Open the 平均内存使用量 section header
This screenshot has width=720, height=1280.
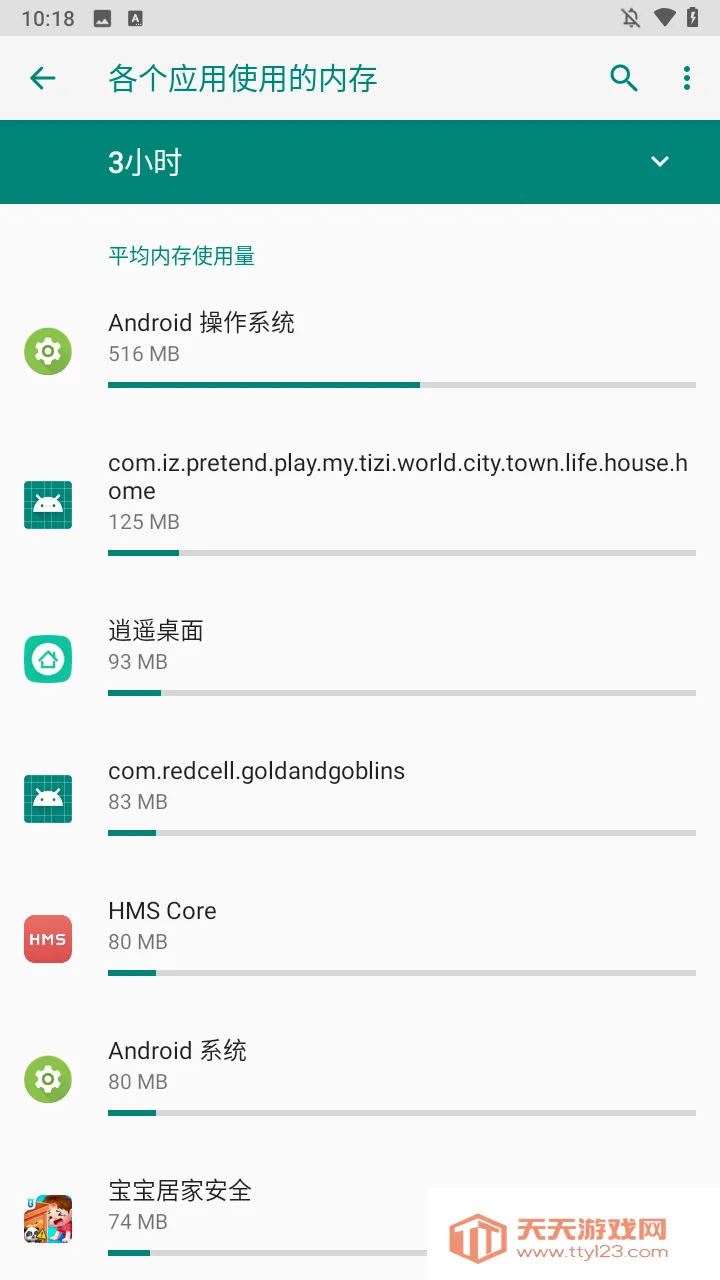click(x=181, y=256)
